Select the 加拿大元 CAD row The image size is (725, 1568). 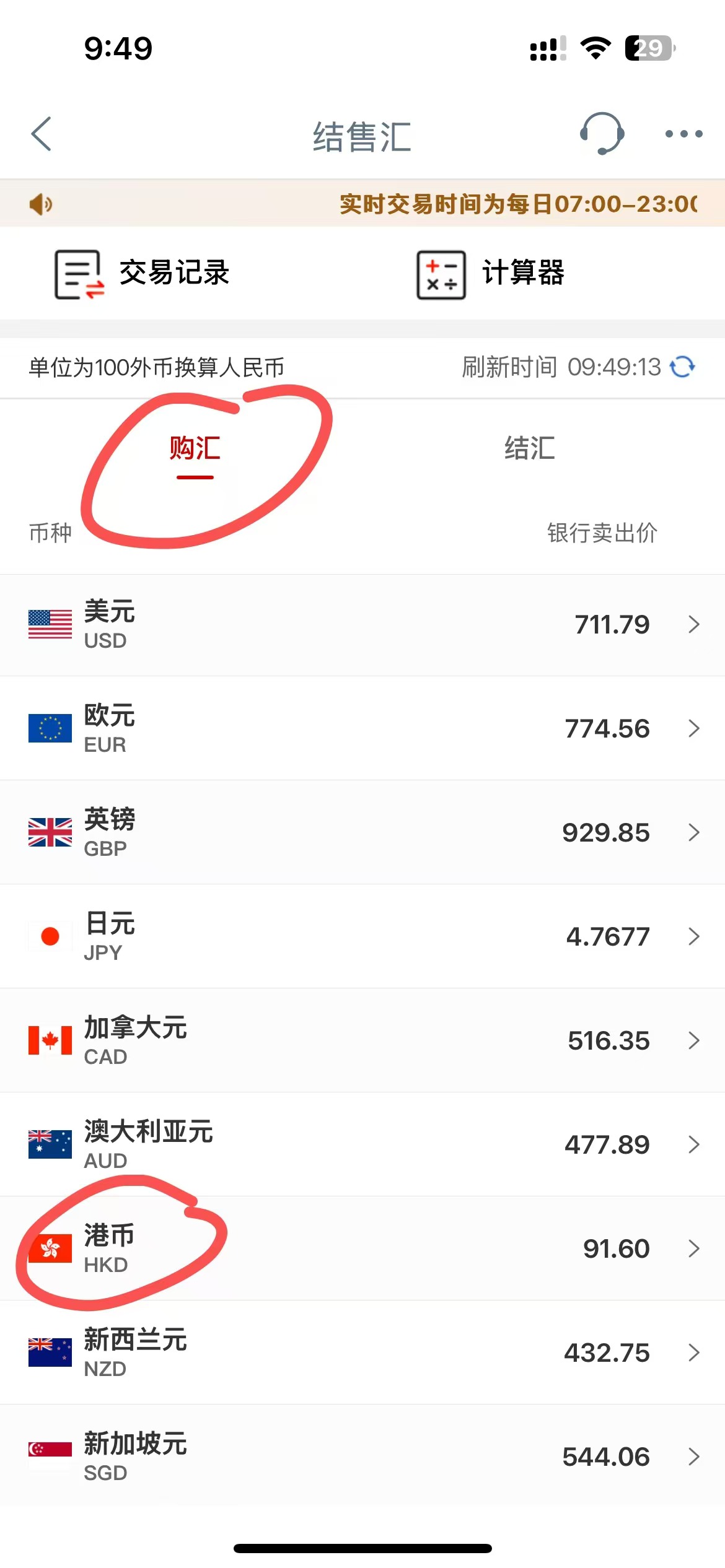(x=362, y=1041)
